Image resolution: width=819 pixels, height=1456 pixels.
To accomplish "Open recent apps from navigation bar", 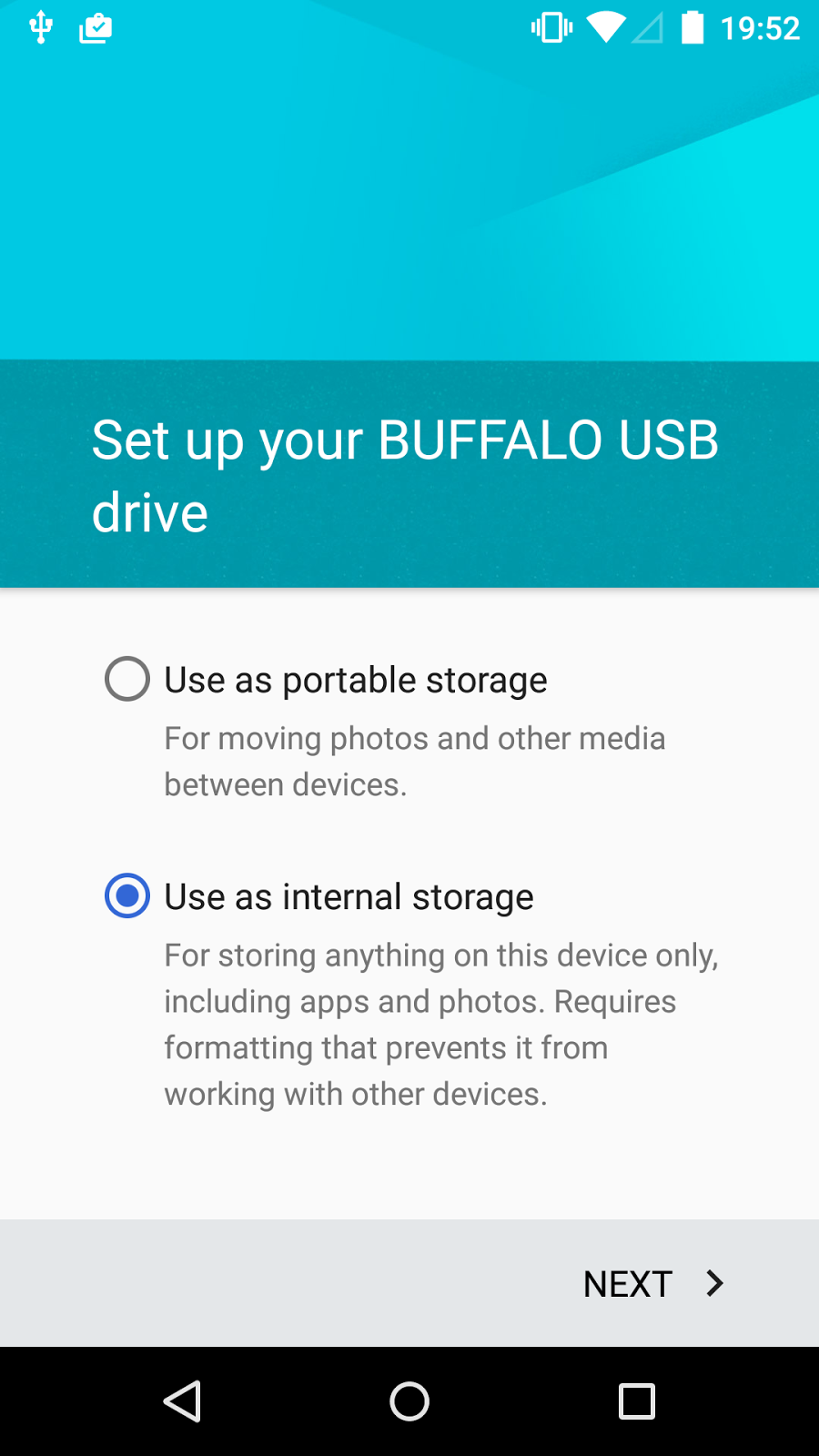I will click(636, 1401).
